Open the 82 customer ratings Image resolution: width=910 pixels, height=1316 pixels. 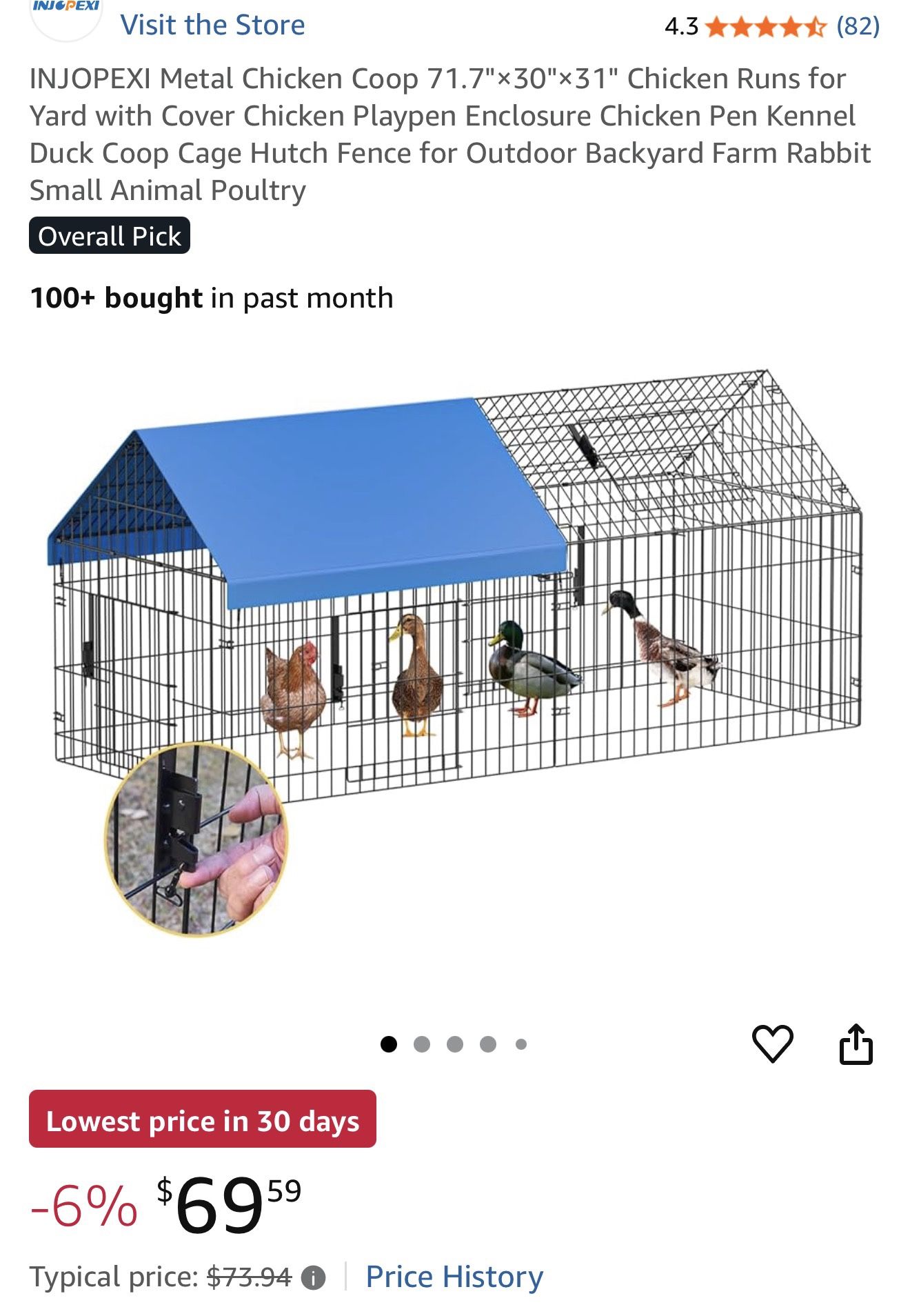click(x=858, y=26)
